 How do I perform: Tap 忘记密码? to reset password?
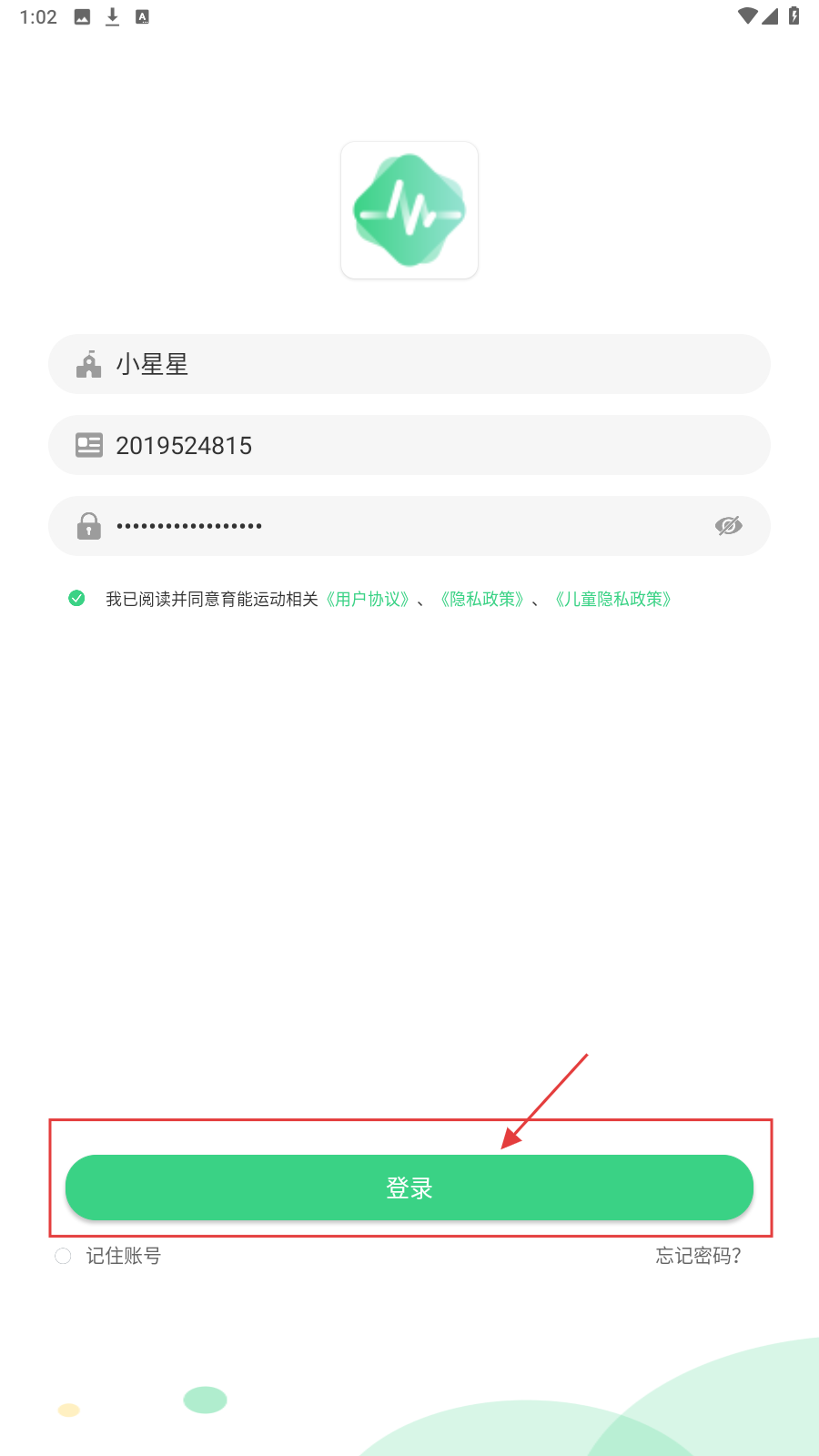pos(698,1256)
